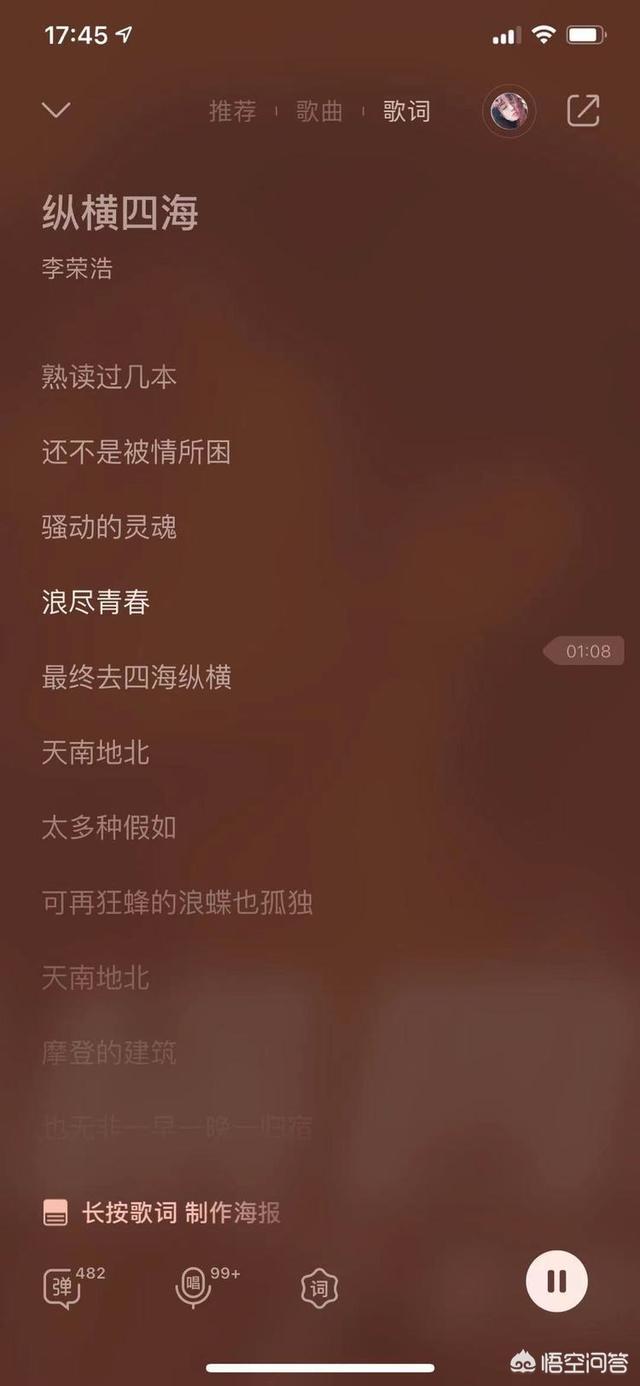The image size is (640, 1386).
Task: Switch to the 推荐 tab
Action: pyautogui.click(x=232, y=111)
